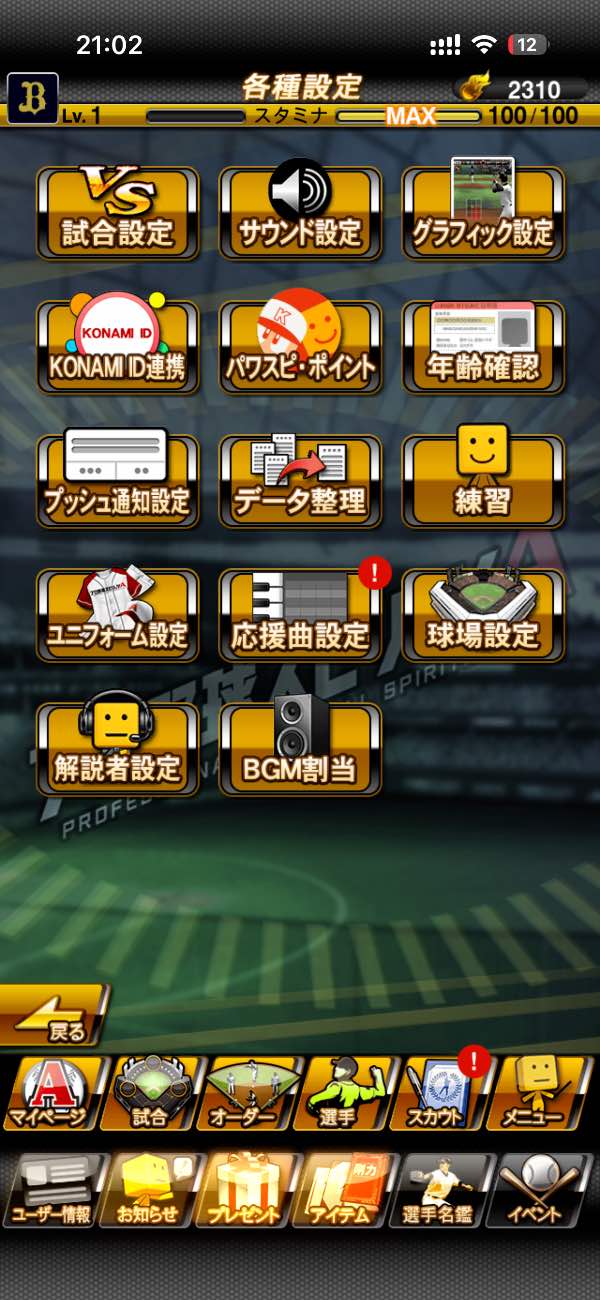Open ユニフォーム設定 uniform settings
The image size is (600, 1300).
point(118,615)
